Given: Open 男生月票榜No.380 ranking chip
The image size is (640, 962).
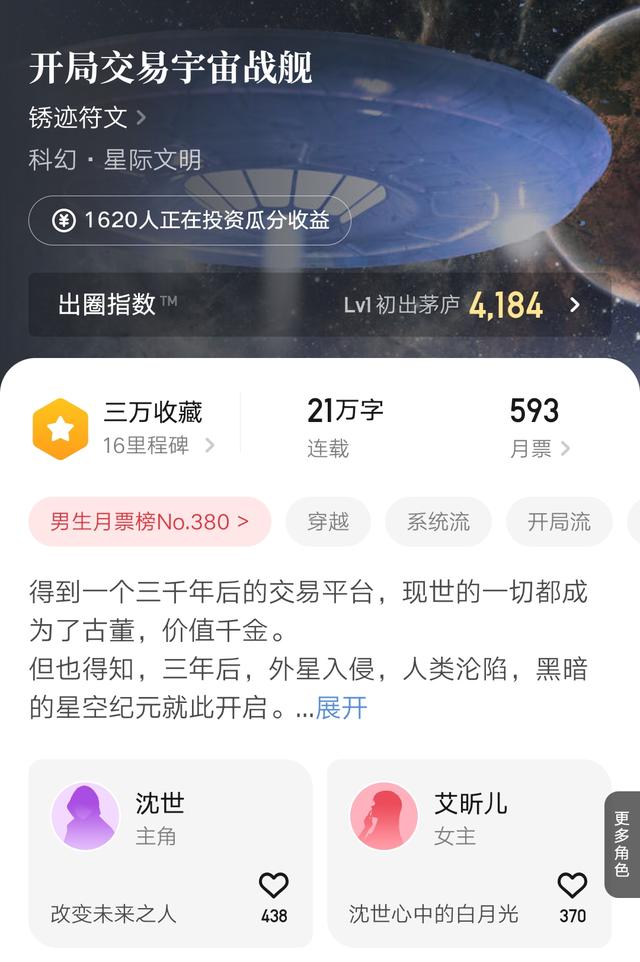Looking at the screenshot, I should (x=149, y=522).
